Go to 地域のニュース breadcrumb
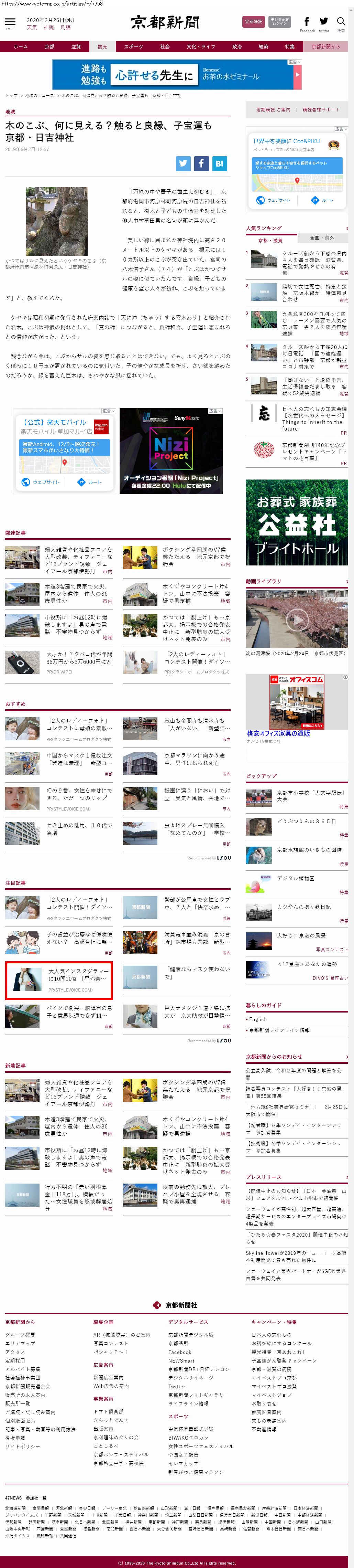Image resolution: width=354 pixels, height=1568 pixels. [39, 96]
